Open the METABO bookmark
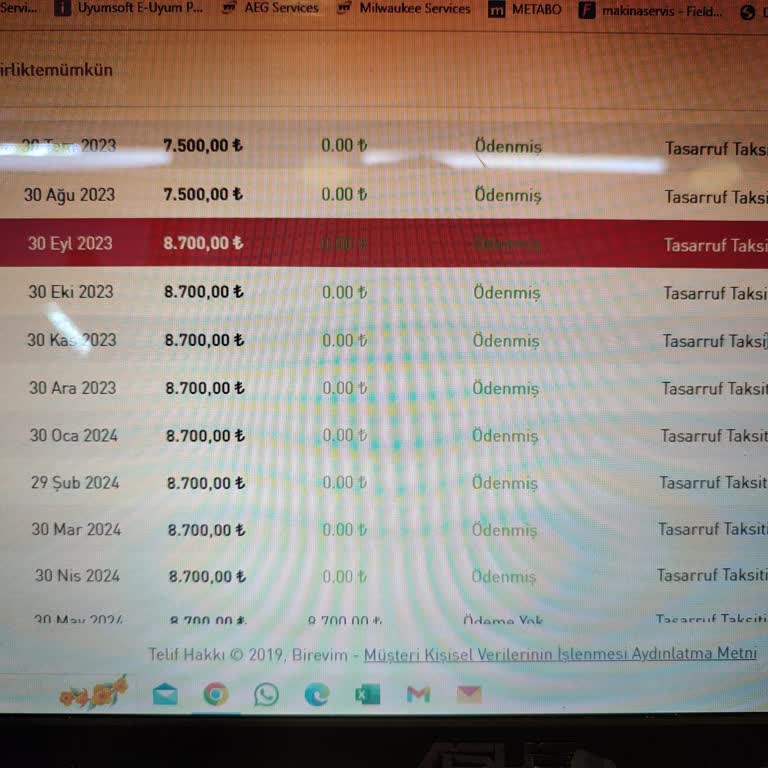Image resolution: width=768 pixels, height=768 pixels. [x=526, y=9]
